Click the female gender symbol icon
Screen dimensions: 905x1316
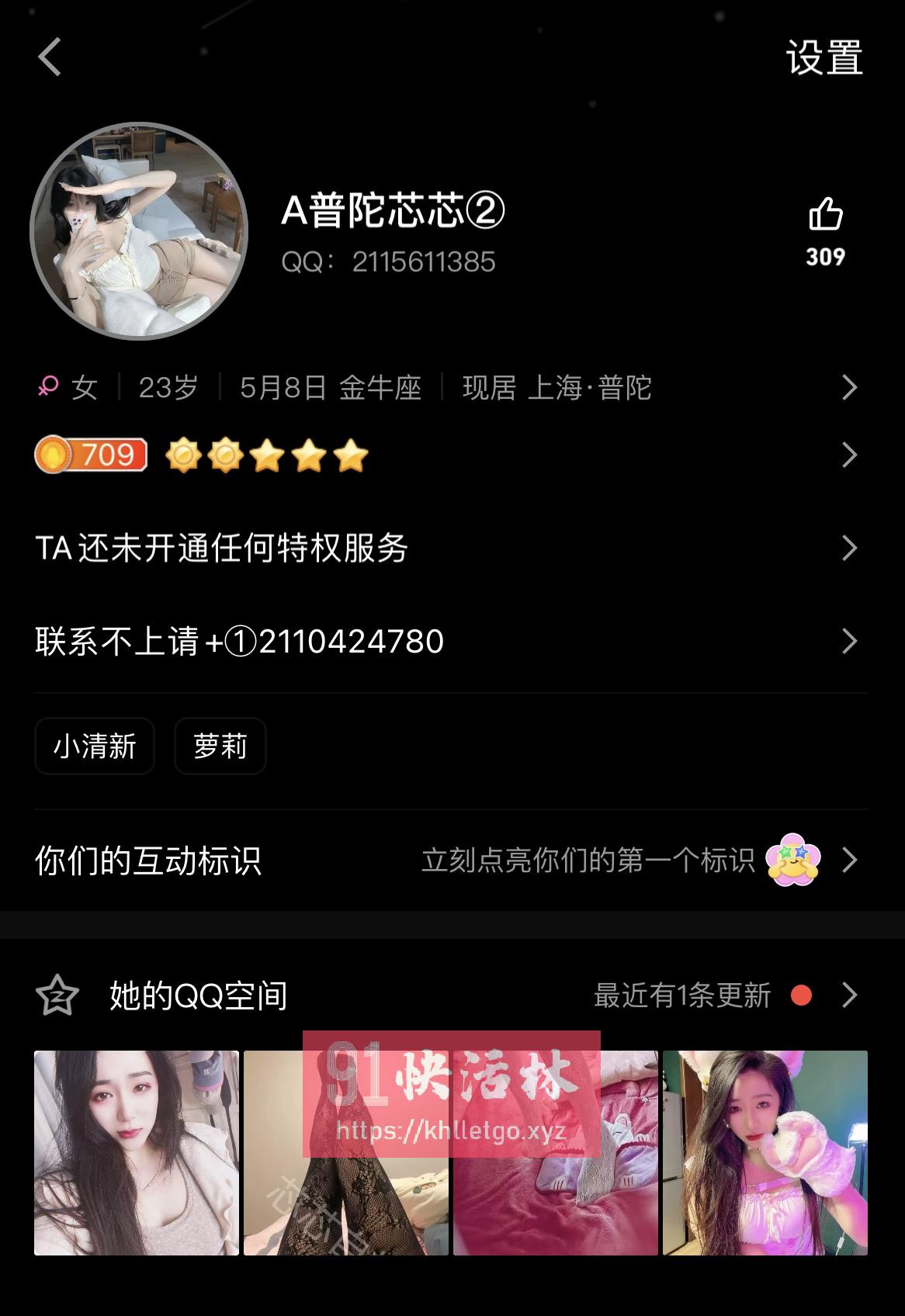coord(48,386)
